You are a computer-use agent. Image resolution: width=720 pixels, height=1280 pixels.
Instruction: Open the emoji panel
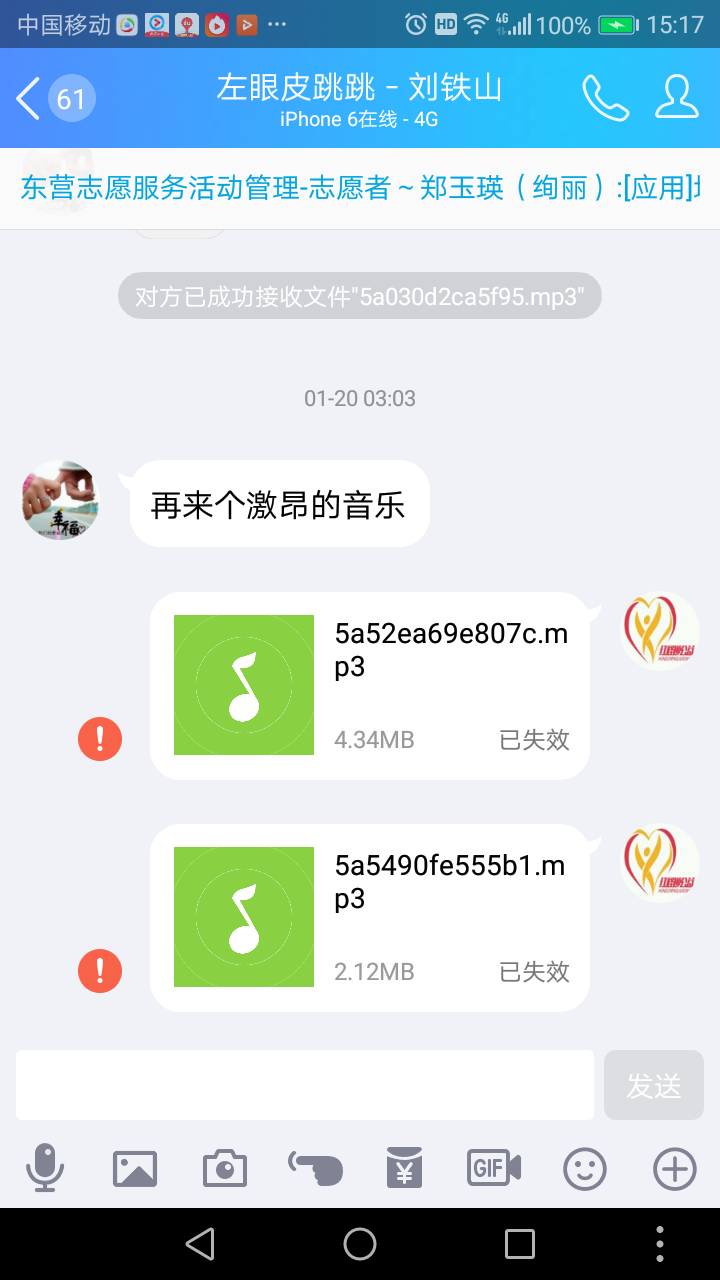pos(585,1168)
